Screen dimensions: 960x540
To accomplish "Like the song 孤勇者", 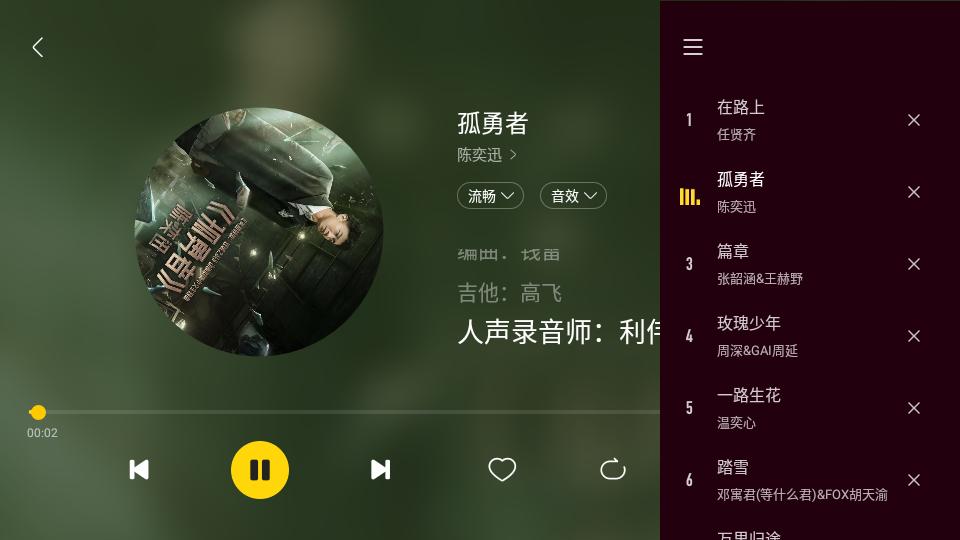I will coord(502,469).
